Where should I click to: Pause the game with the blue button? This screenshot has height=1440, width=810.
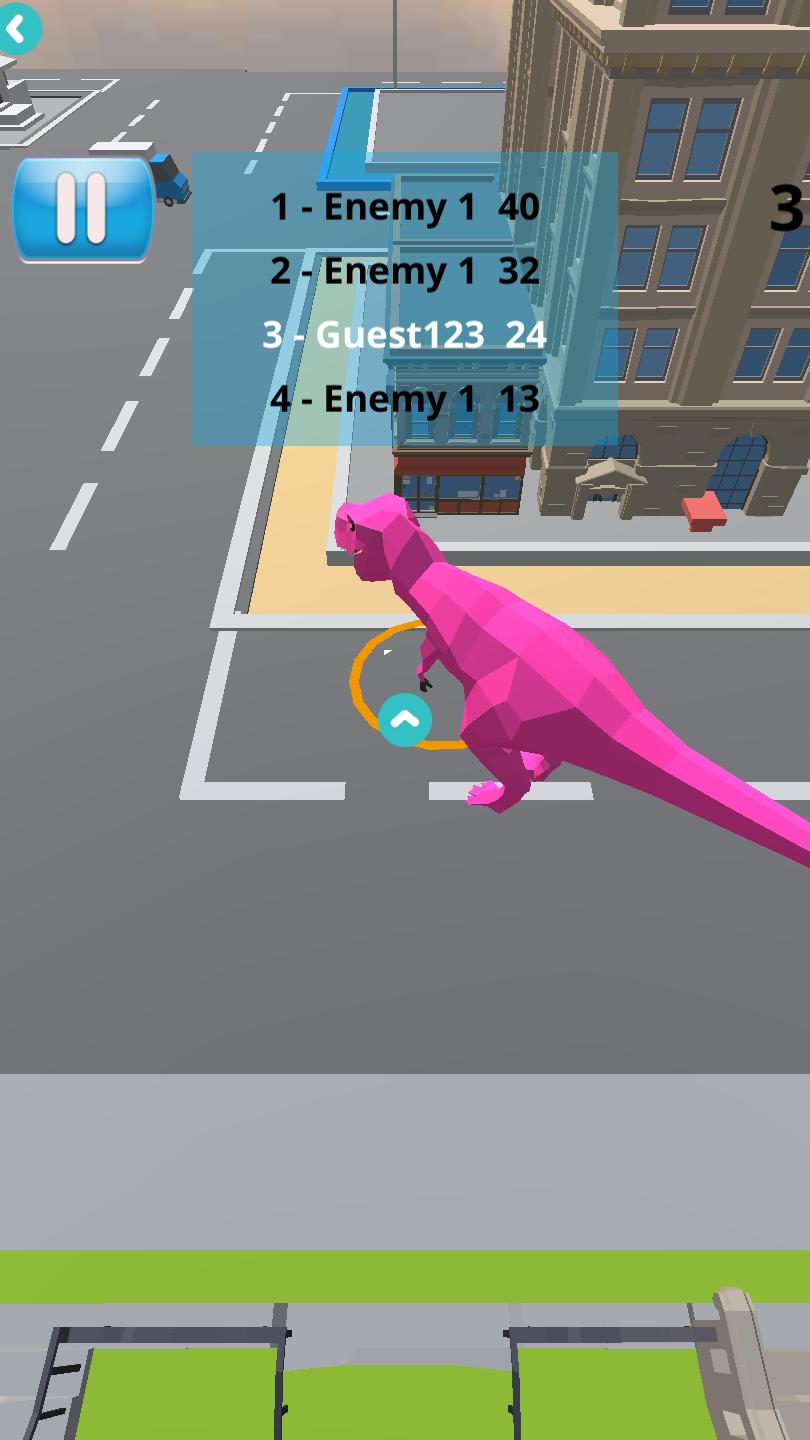[x=83, y=209]
